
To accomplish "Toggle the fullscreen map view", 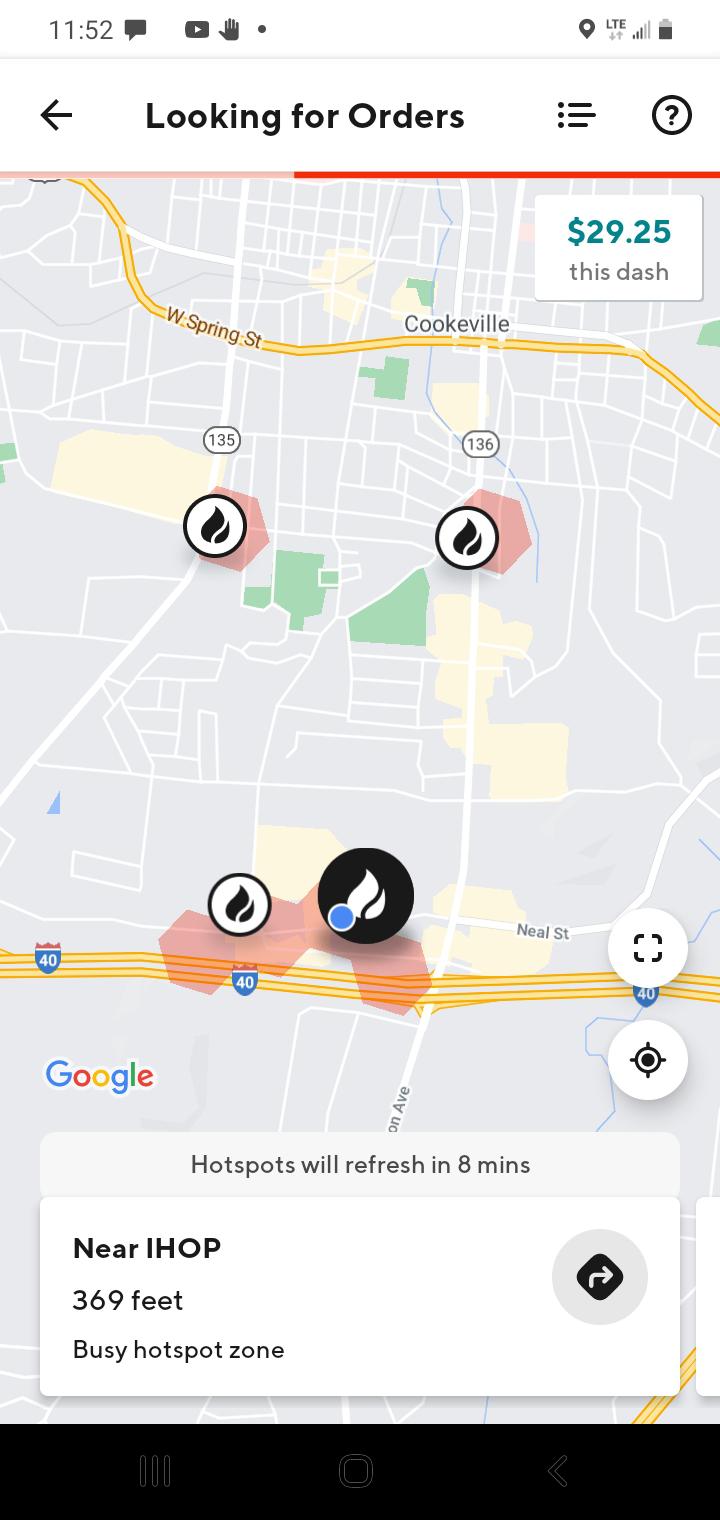I will pyautogui.click(x=648, y=947).
